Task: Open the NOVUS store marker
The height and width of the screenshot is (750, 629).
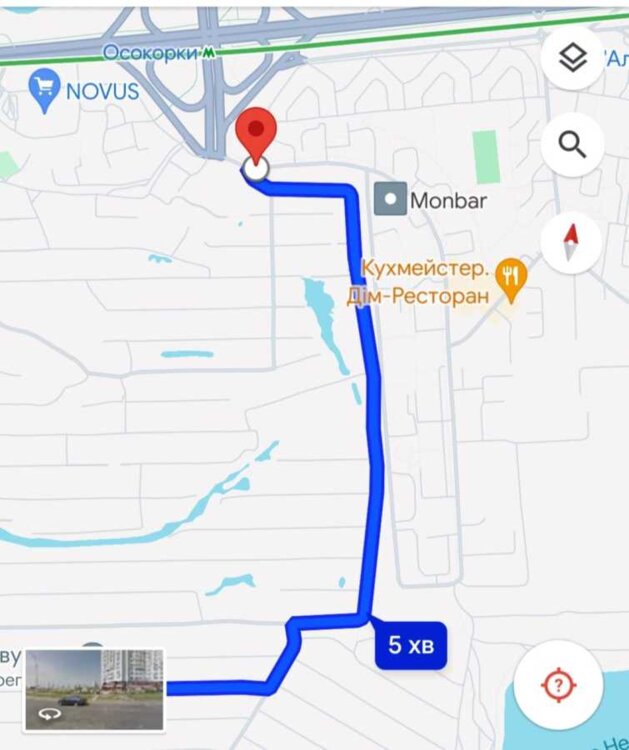Action: pyautogui.click(x=45, y=91)
